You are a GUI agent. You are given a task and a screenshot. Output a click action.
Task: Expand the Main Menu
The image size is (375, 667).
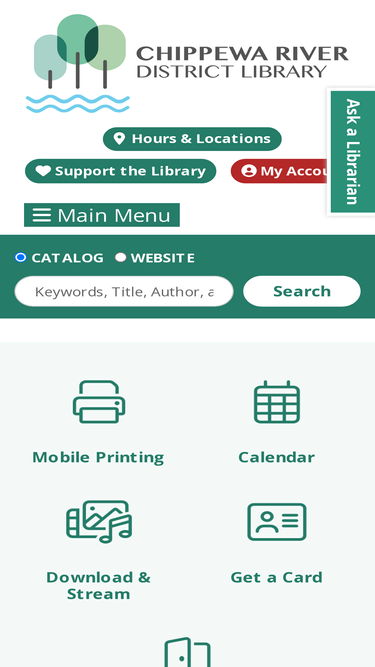click(x=102, y=215)
